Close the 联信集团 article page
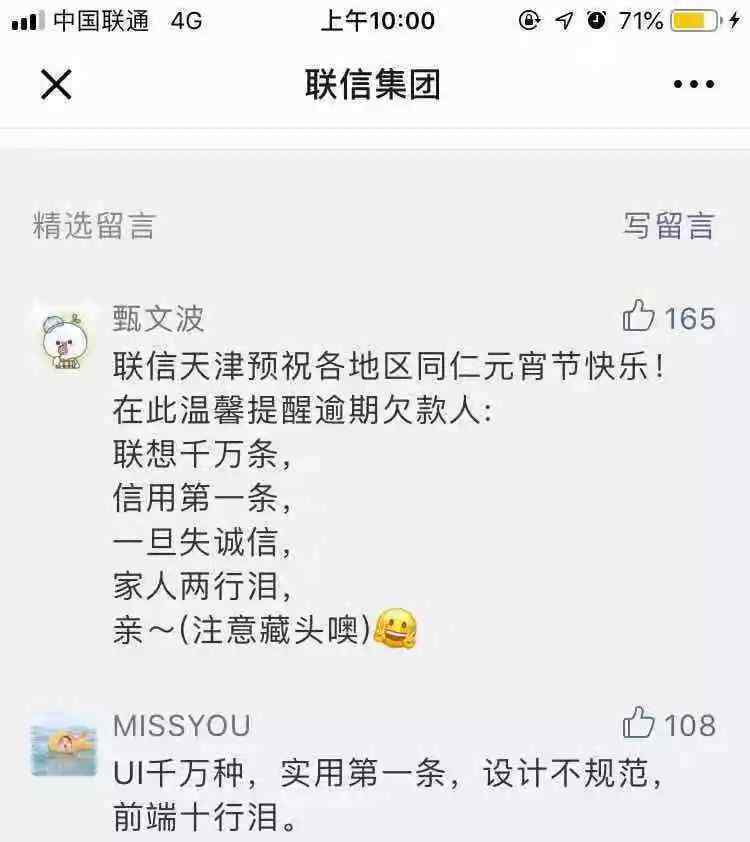The image size is (750, 842). [56, 85]
